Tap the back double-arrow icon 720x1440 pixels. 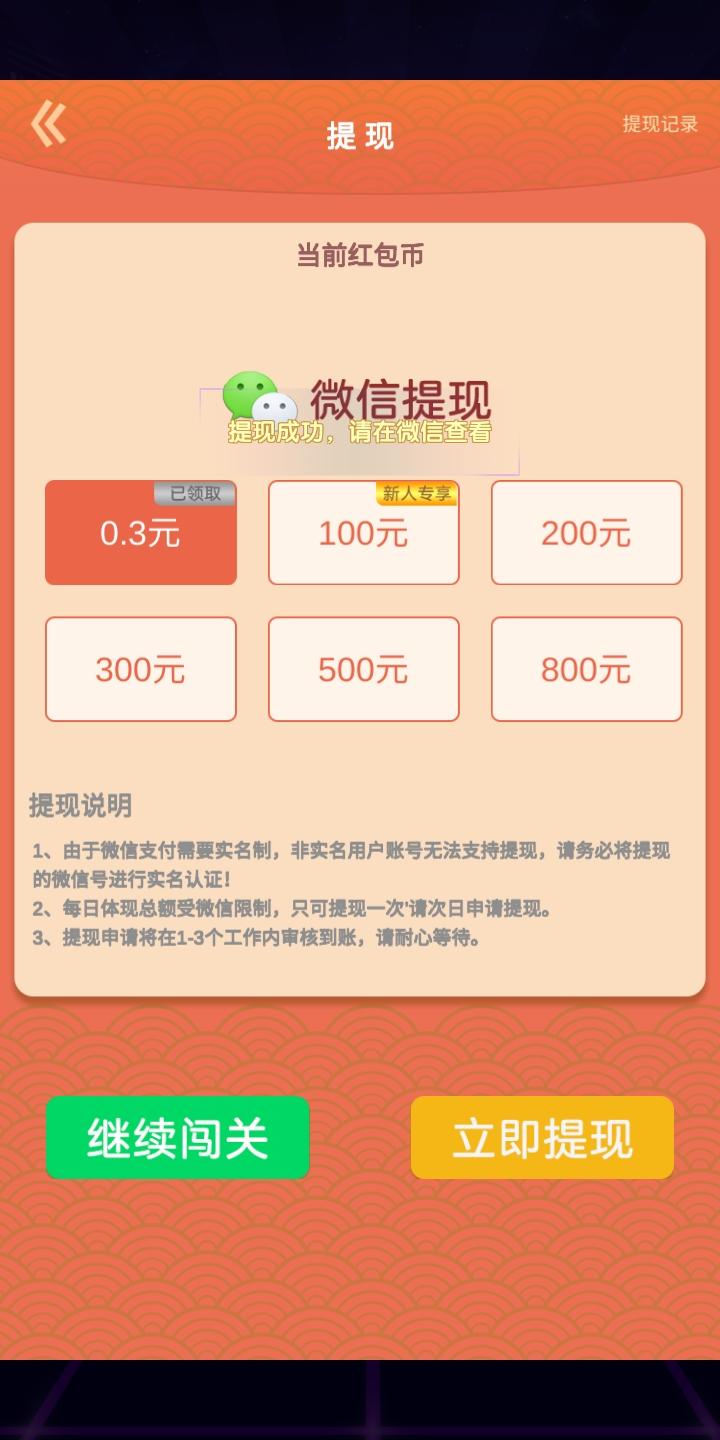pyautogui.click(x=48, y=124)
